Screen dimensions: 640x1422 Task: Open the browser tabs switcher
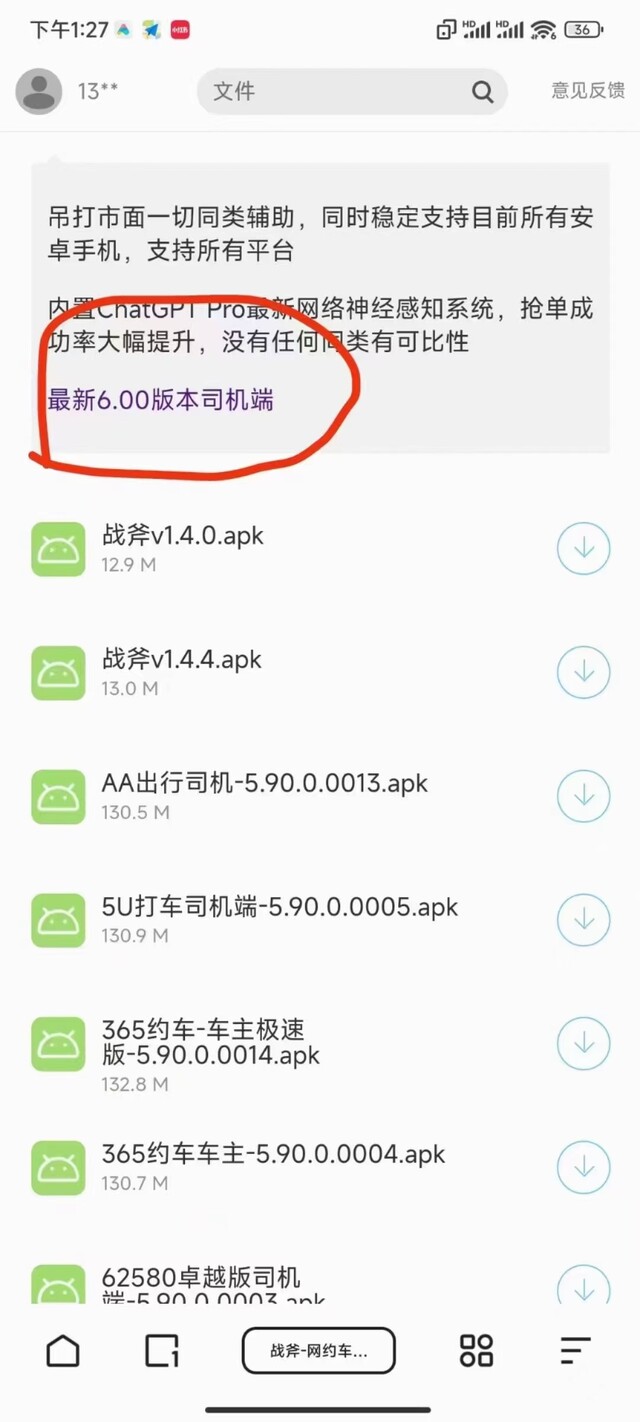162,1350
